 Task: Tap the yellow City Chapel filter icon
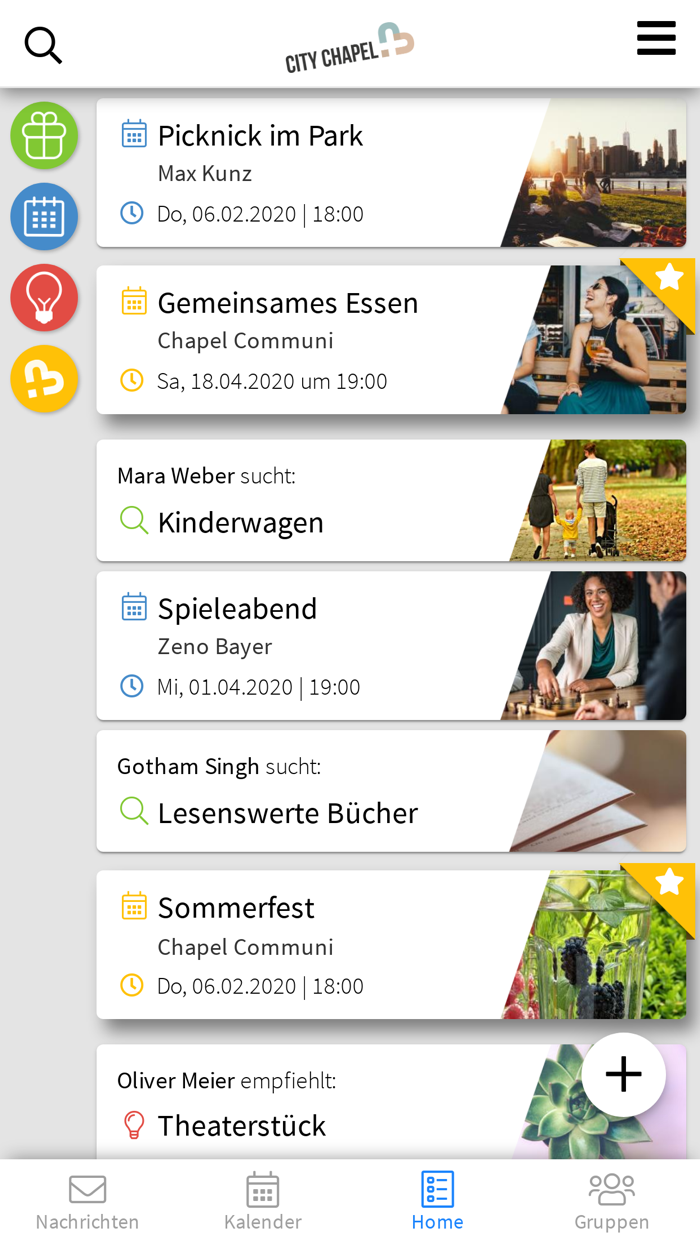(44, 378)
